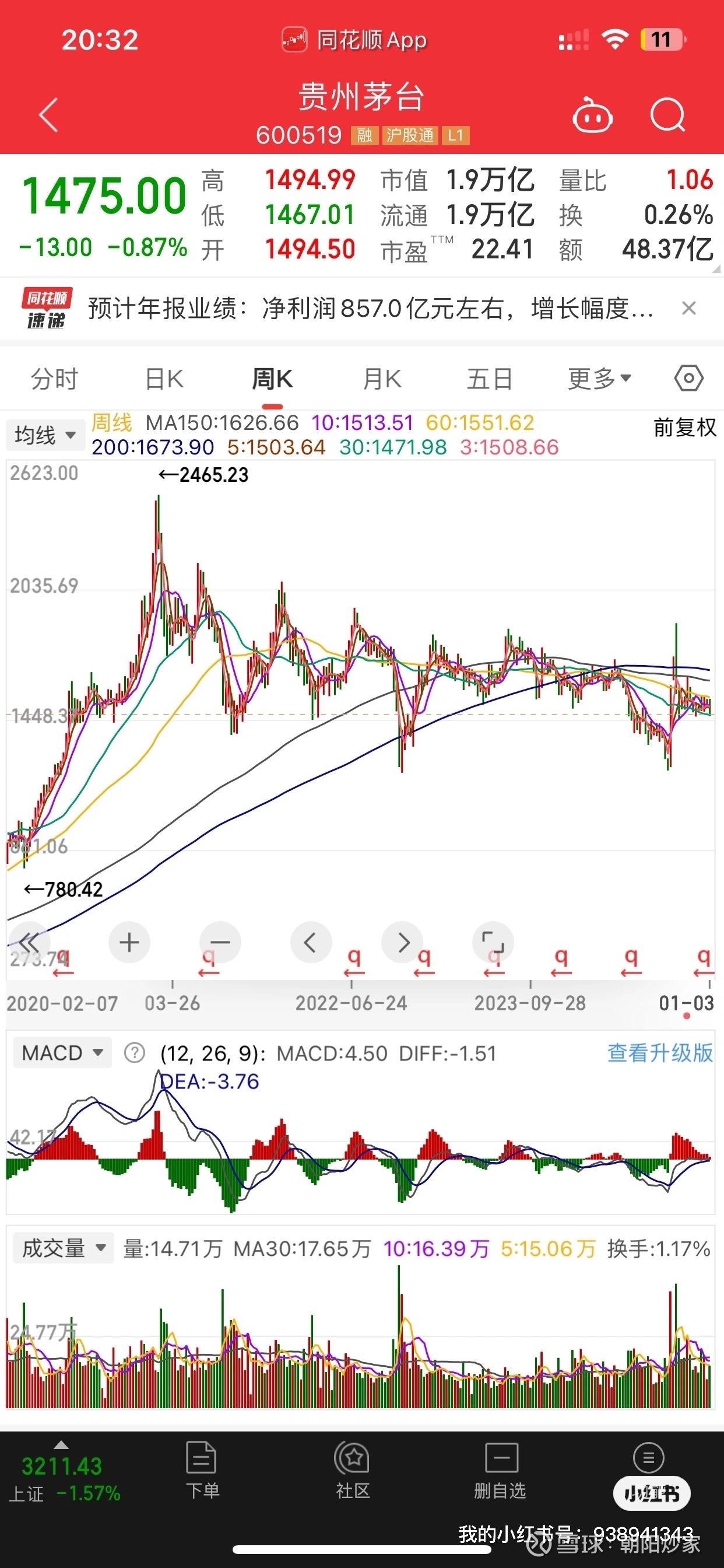Zoom in on the chart with plus button
The width and height of the screenshot is (724, 1568).
click(129, 942)
